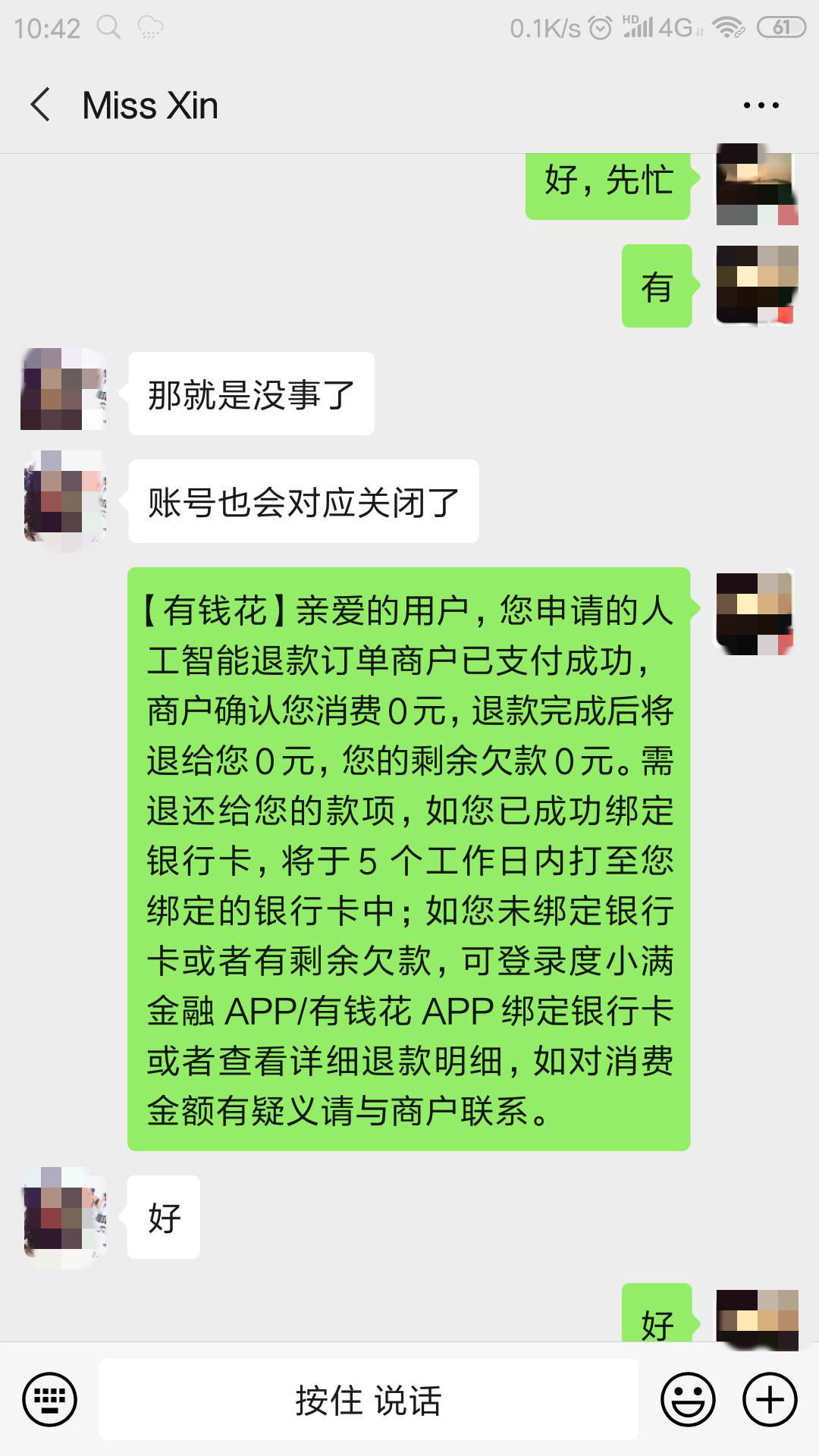
Task: Open the plus attachments menu
Action: click(x=770, y=1399)
